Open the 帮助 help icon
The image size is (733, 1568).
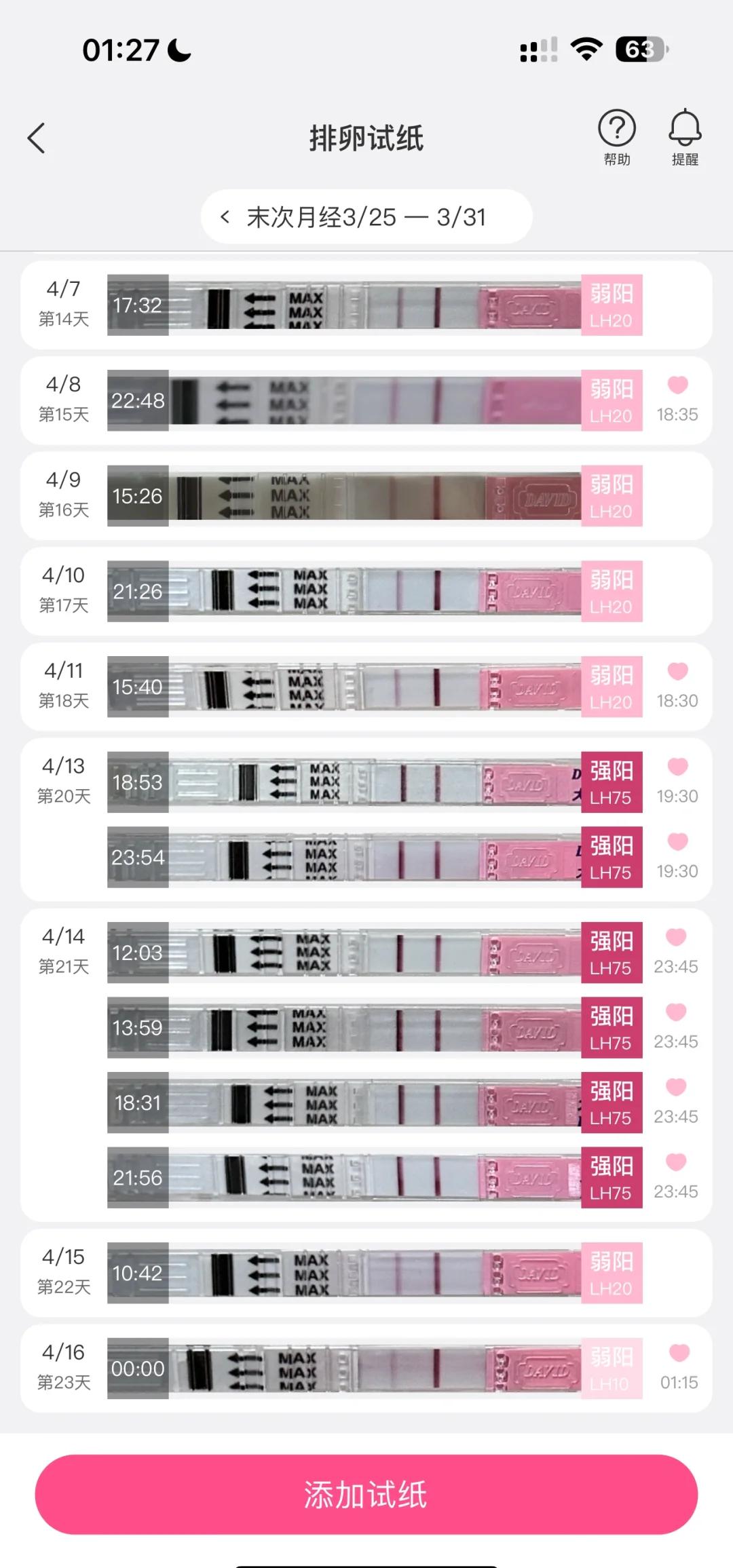point(616,137)
